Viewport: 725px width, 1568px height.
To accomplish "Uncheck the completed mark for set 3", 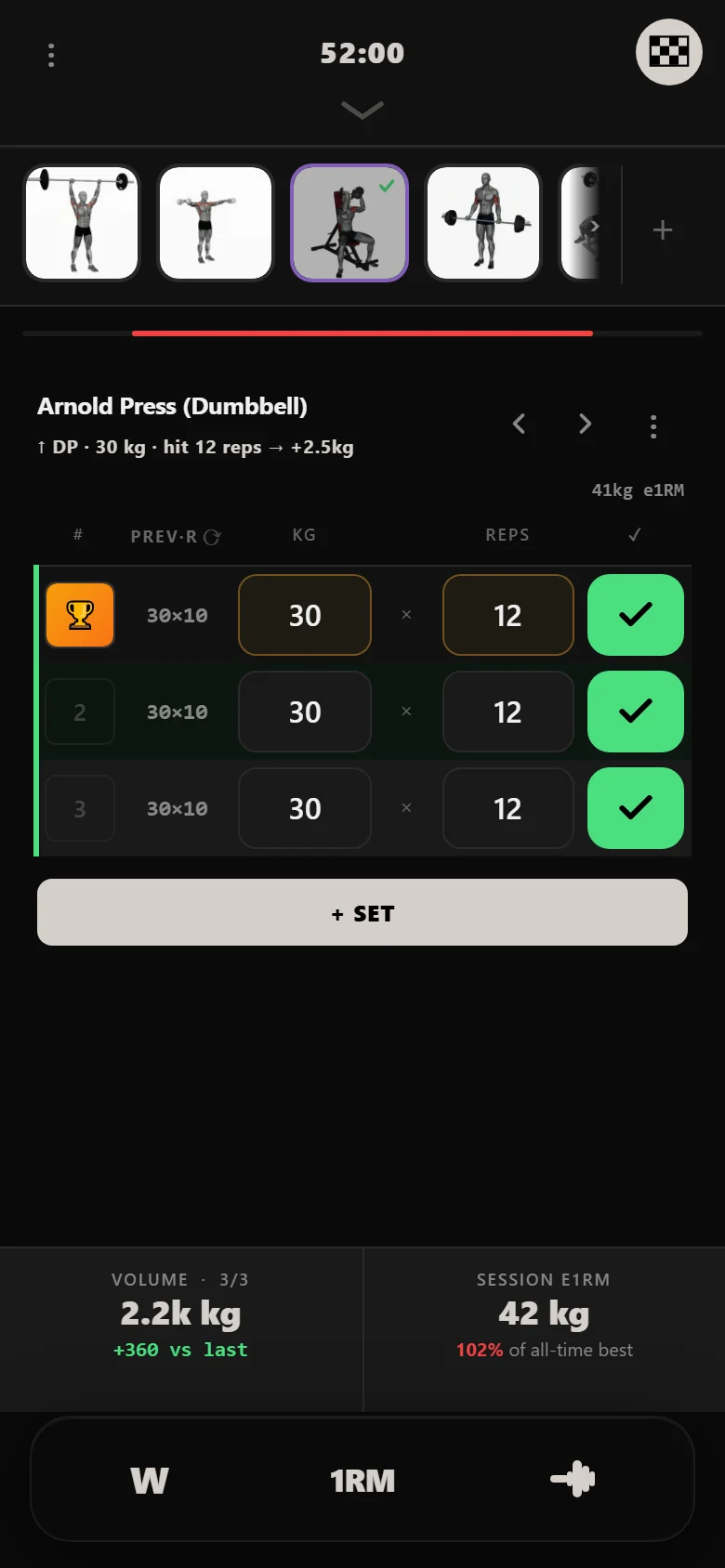I will tap(636, 808).
